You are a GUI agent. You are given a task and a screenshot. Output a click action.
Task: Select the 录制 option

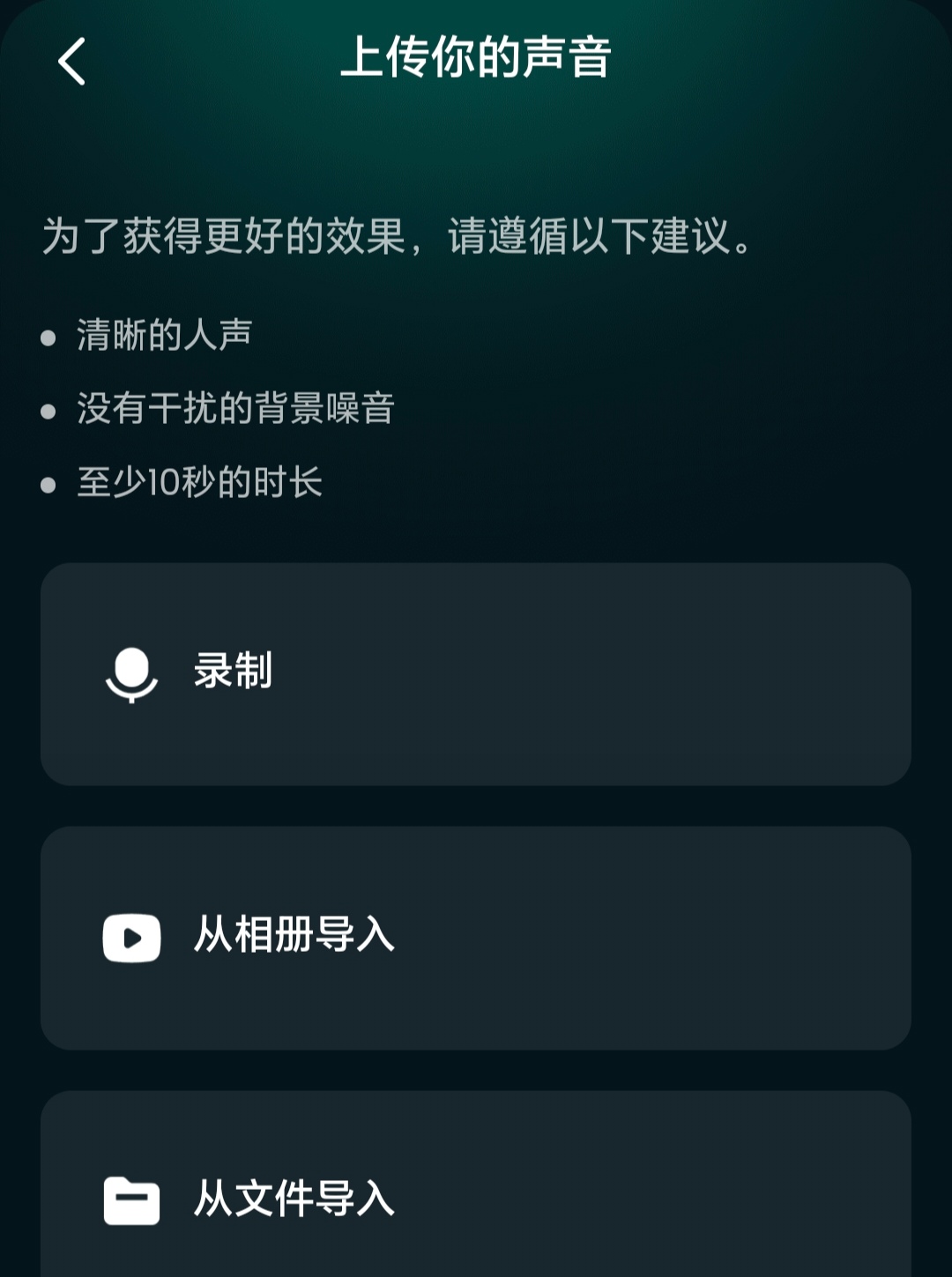[475, 673]
